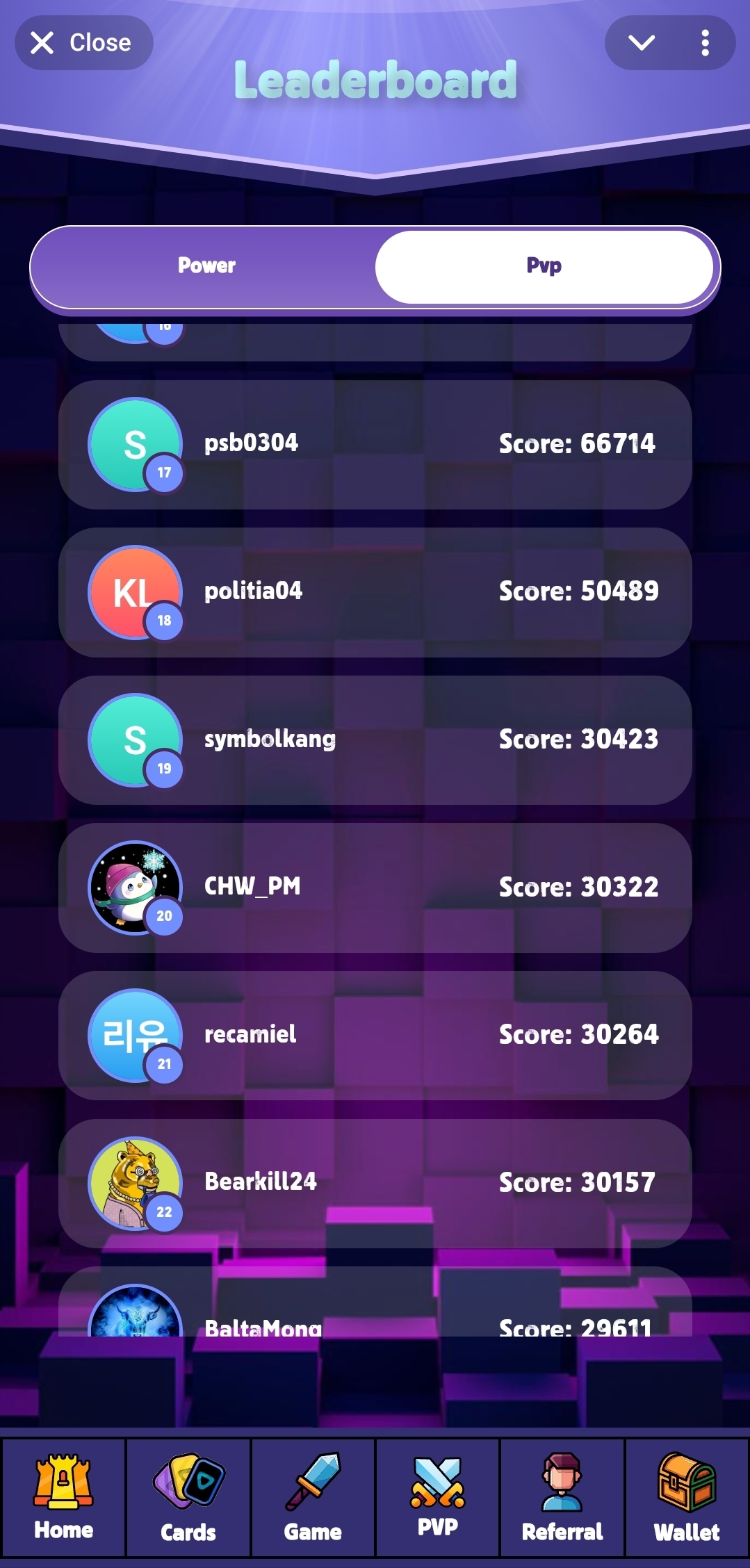Switch to the Game tab

[x=313, y=1497]
